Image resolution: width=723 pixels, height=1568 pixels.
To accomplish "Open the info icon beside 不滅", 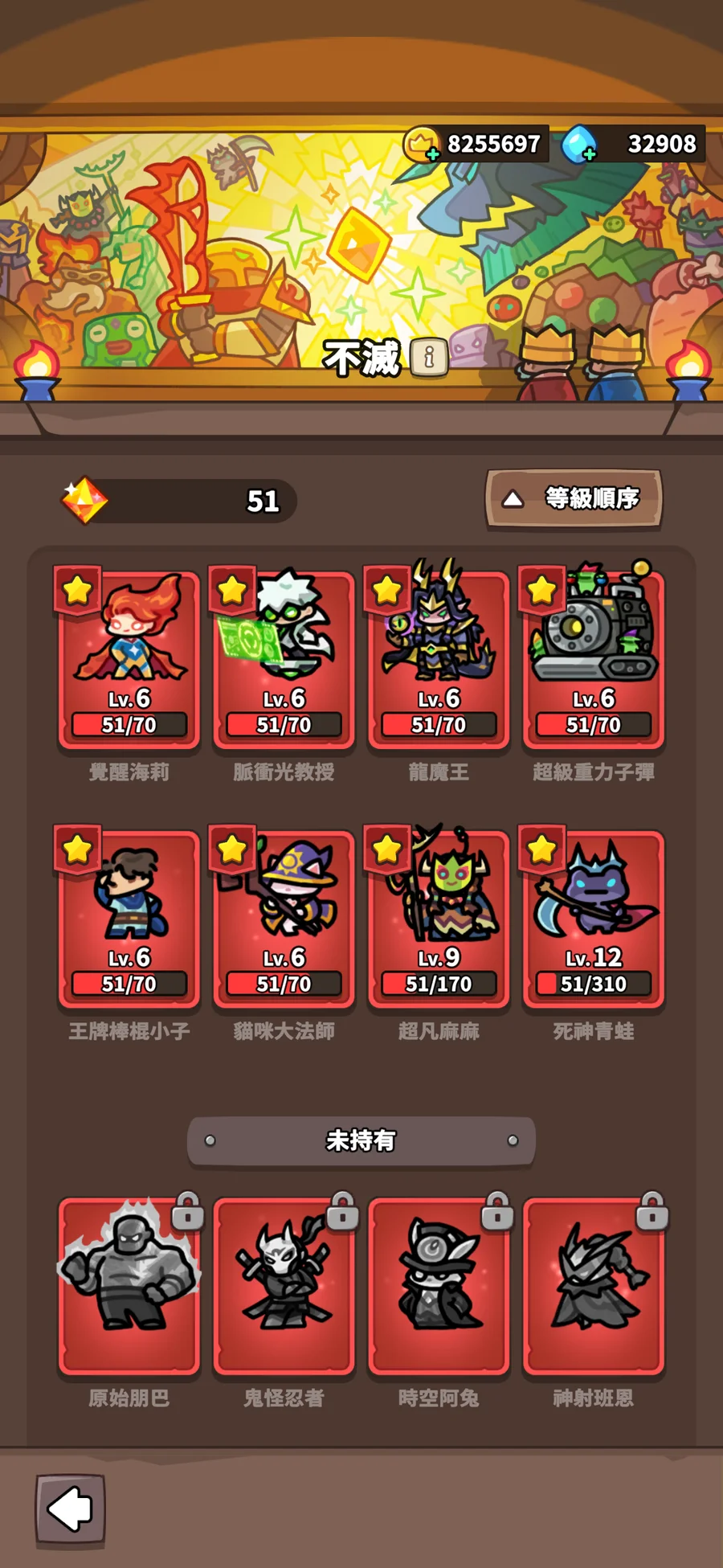I will [x=429, y=357].
